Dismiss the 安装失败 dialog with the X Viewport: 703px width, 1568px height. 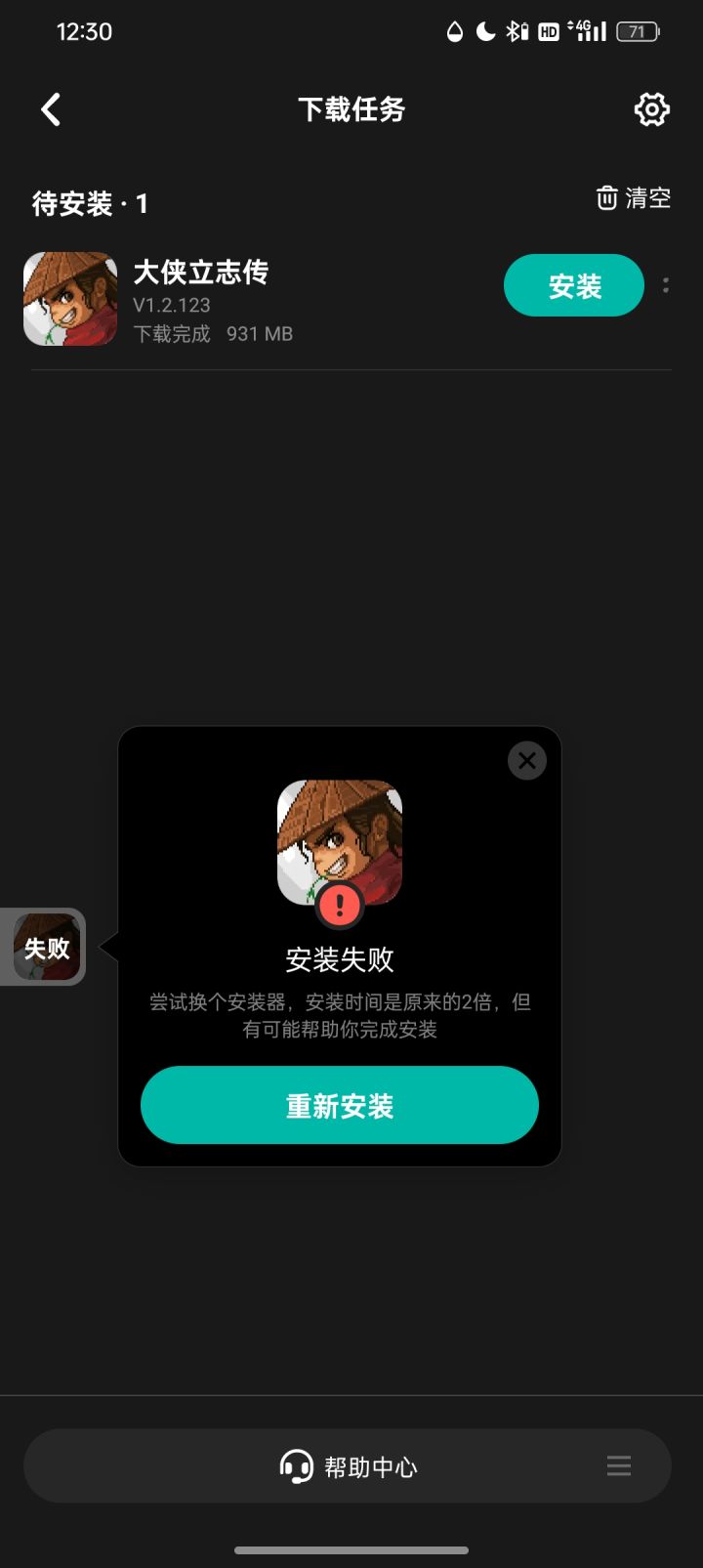[526, 760]
